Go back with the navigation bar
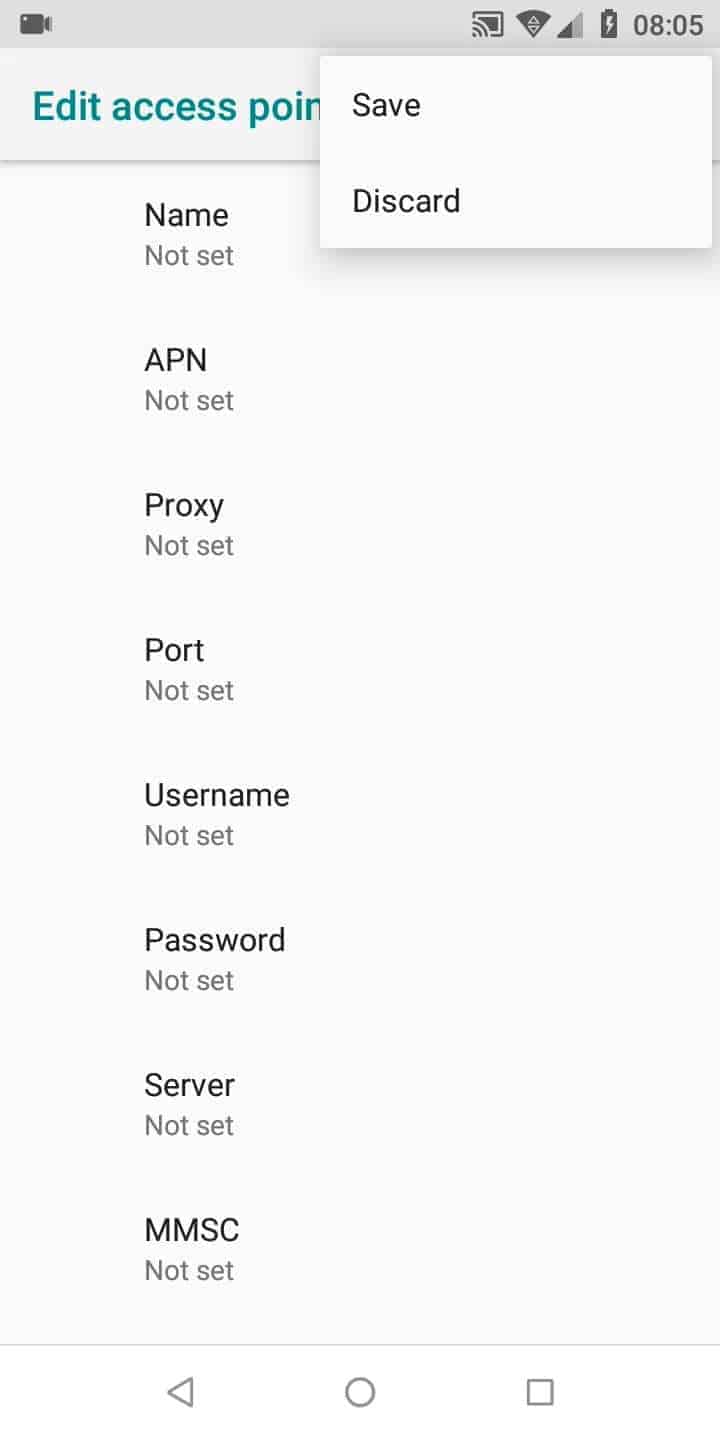Screen dimensions: 720x1440 point(180,1392)
